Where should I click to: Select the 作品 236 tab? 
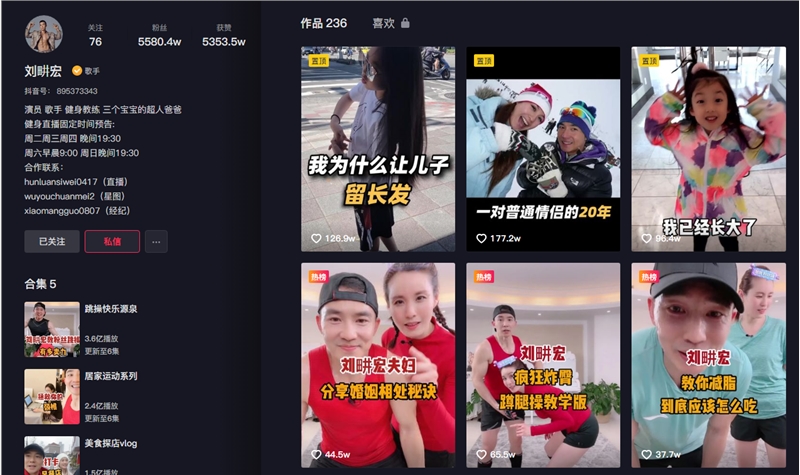pos(323,23)
